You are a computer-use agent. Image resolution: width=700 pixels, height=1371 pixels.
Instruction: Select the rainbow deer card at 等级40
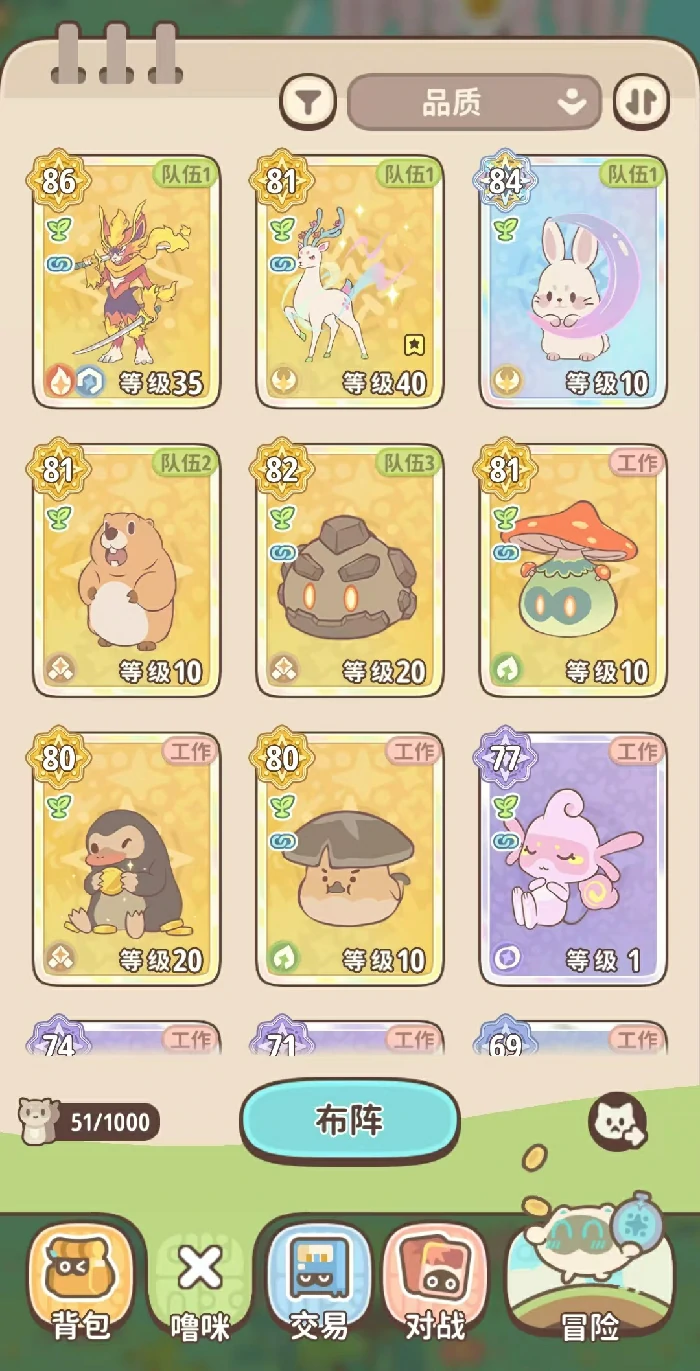coord(349,282)
